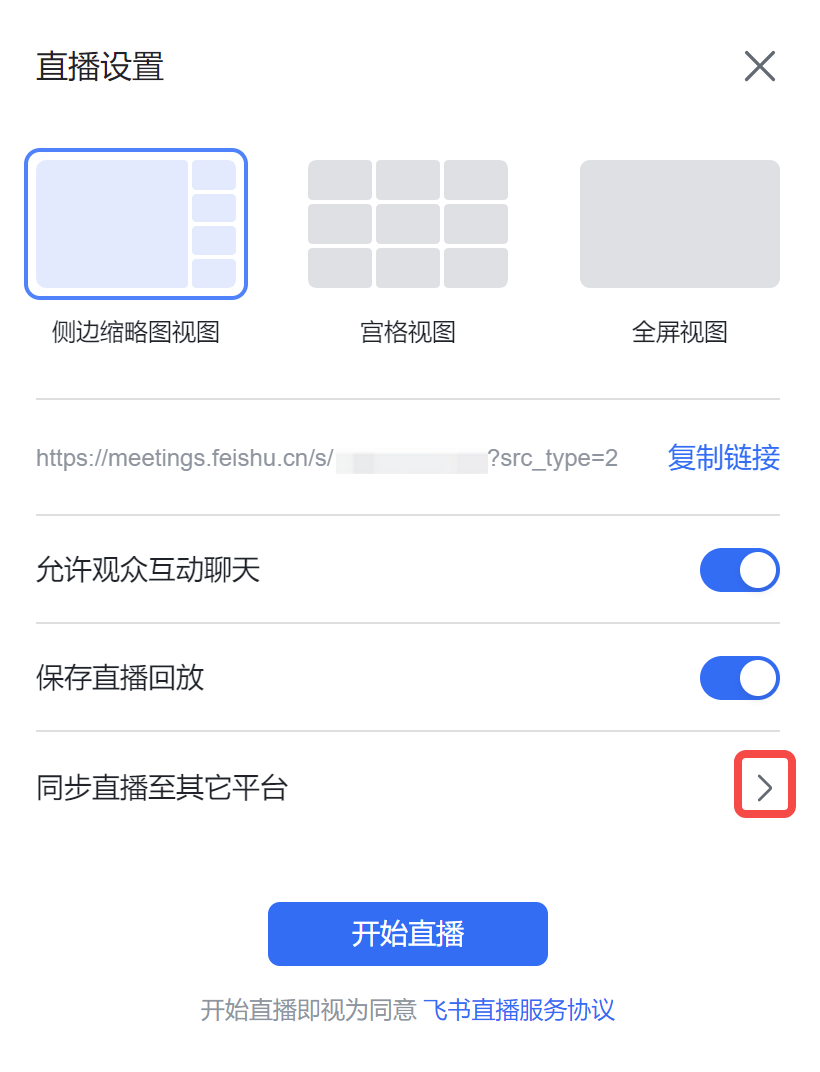Tap 复制链接 to copy the live link
This screenshot has height=1072, width=820.
723,458
